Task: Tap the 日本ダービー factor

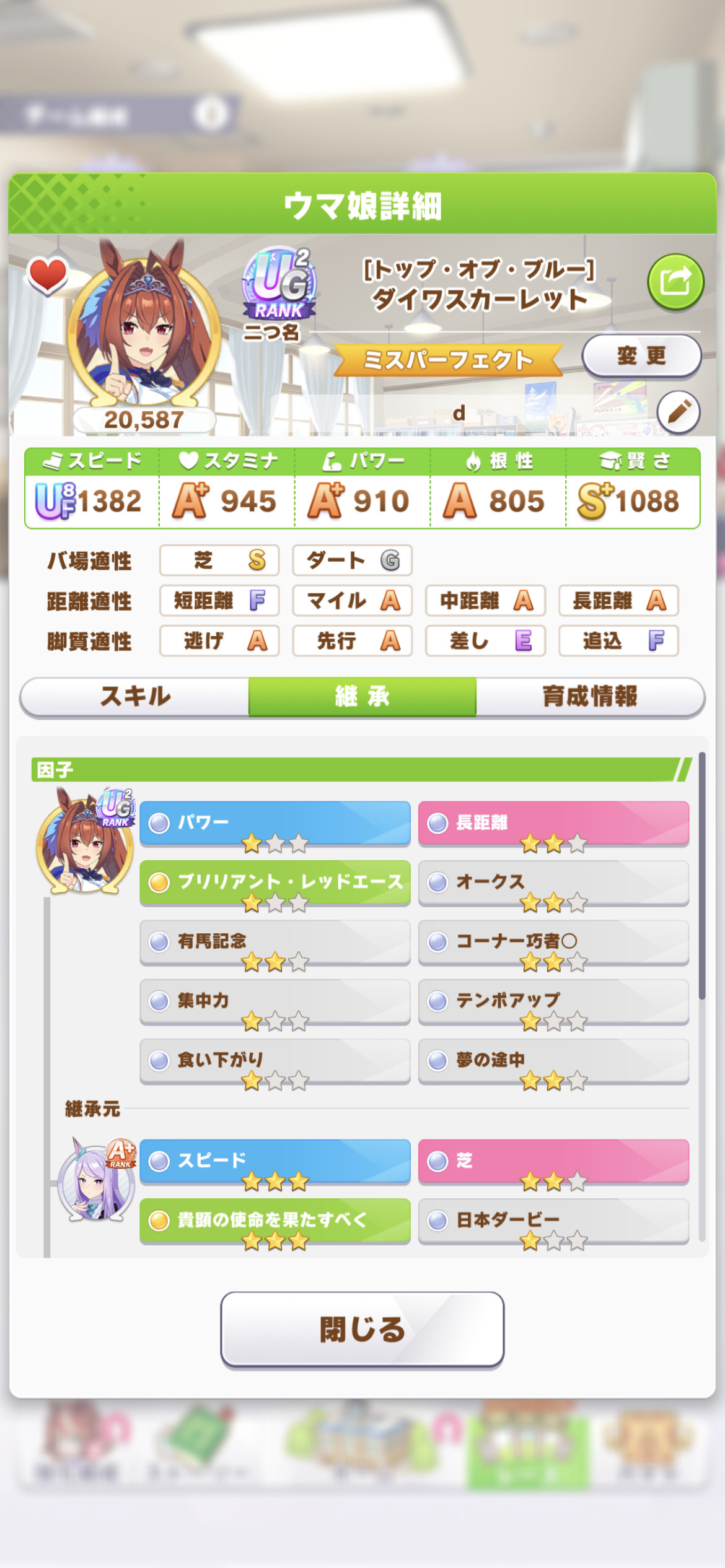Action: coord(553,1221)
